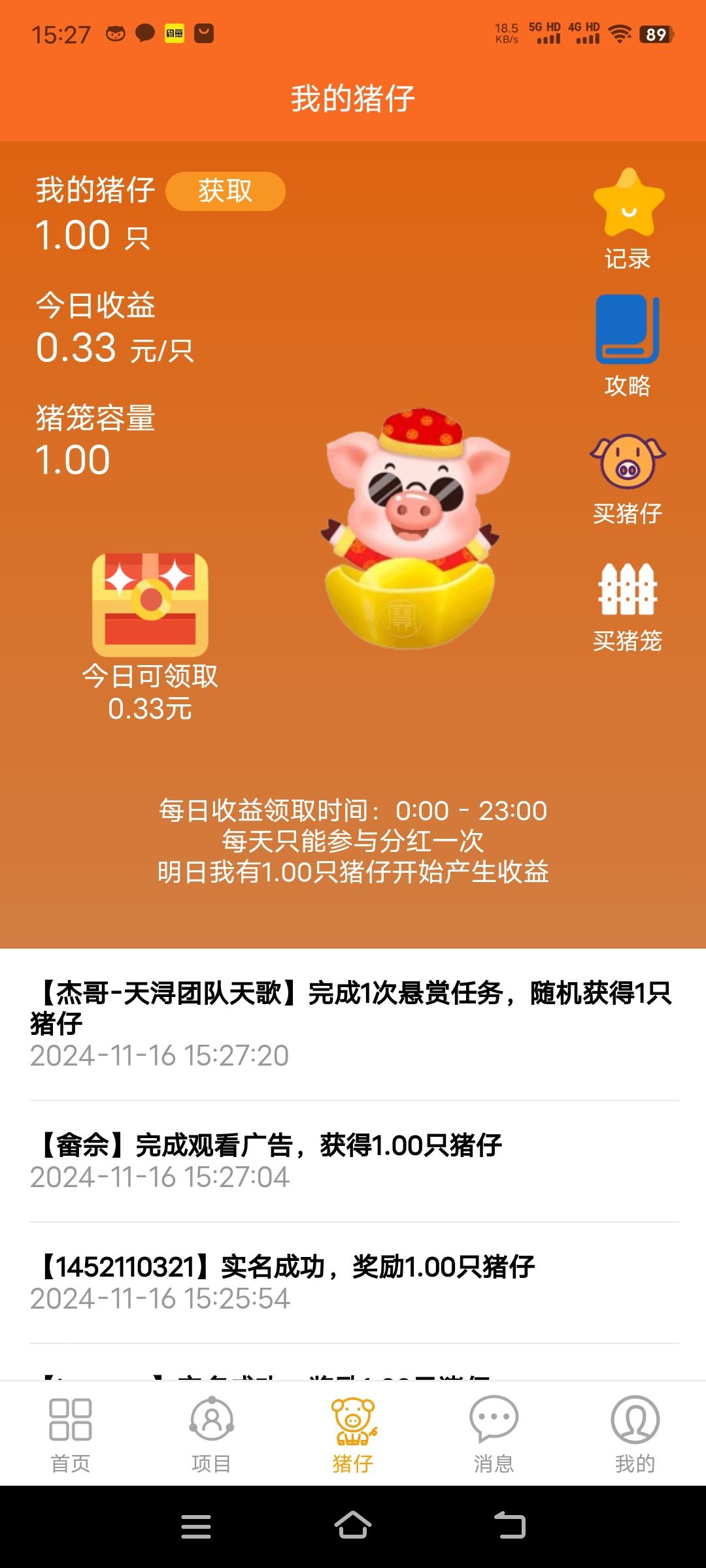Tap the system home button
Viewport: 706px width, 1568px height.
(x=353, y=1526)
